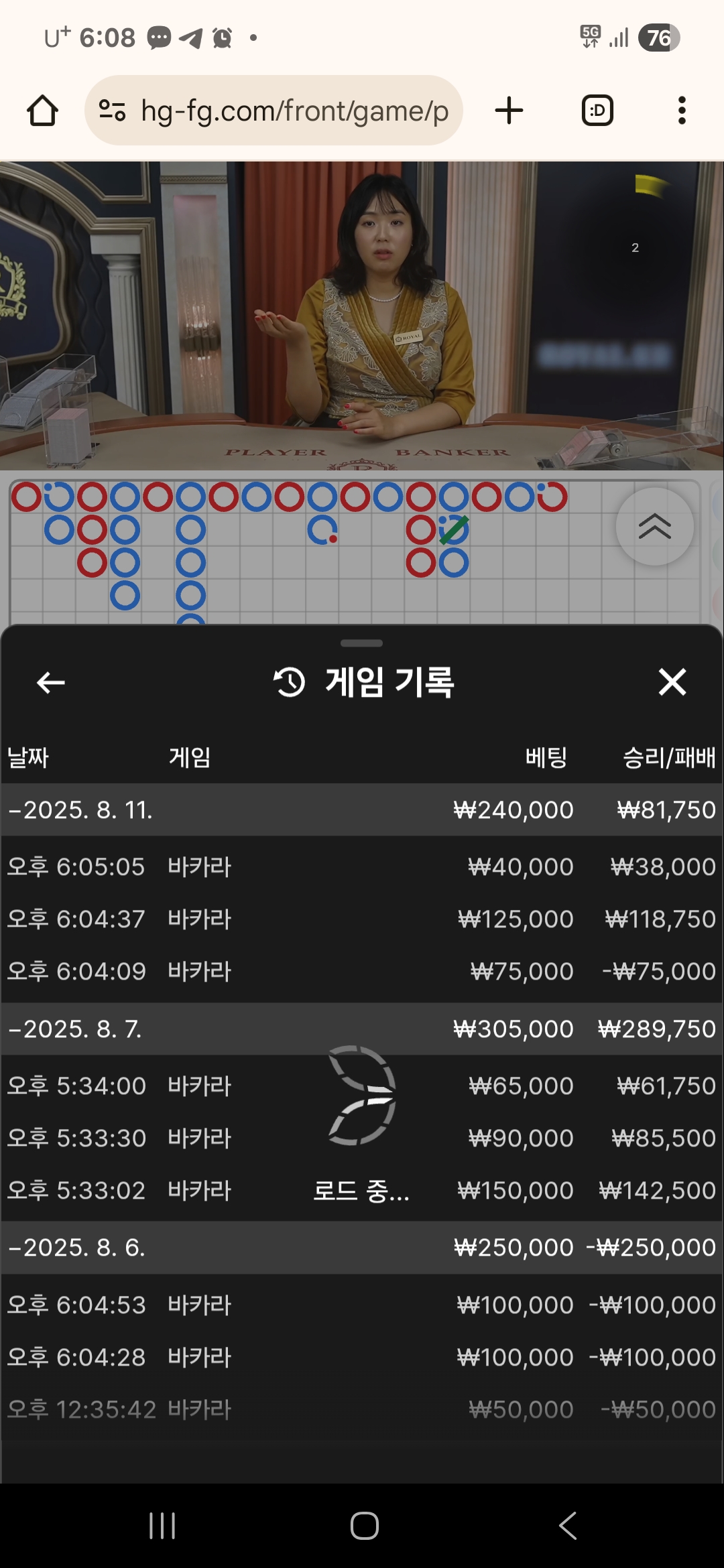
Task: Open the 6:04:09 baccarat record
Action: [x=362, y=971]
